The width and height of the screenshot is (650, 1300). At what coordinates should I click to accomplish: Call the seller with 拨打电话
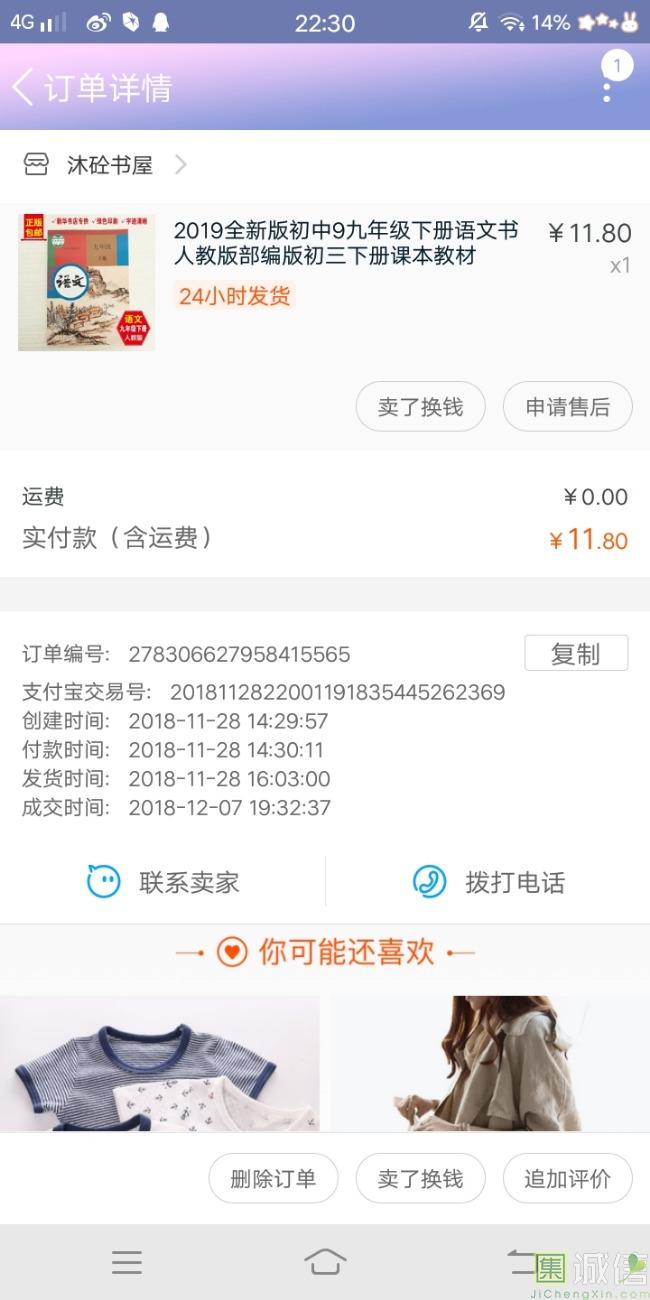tap(488, 882)
